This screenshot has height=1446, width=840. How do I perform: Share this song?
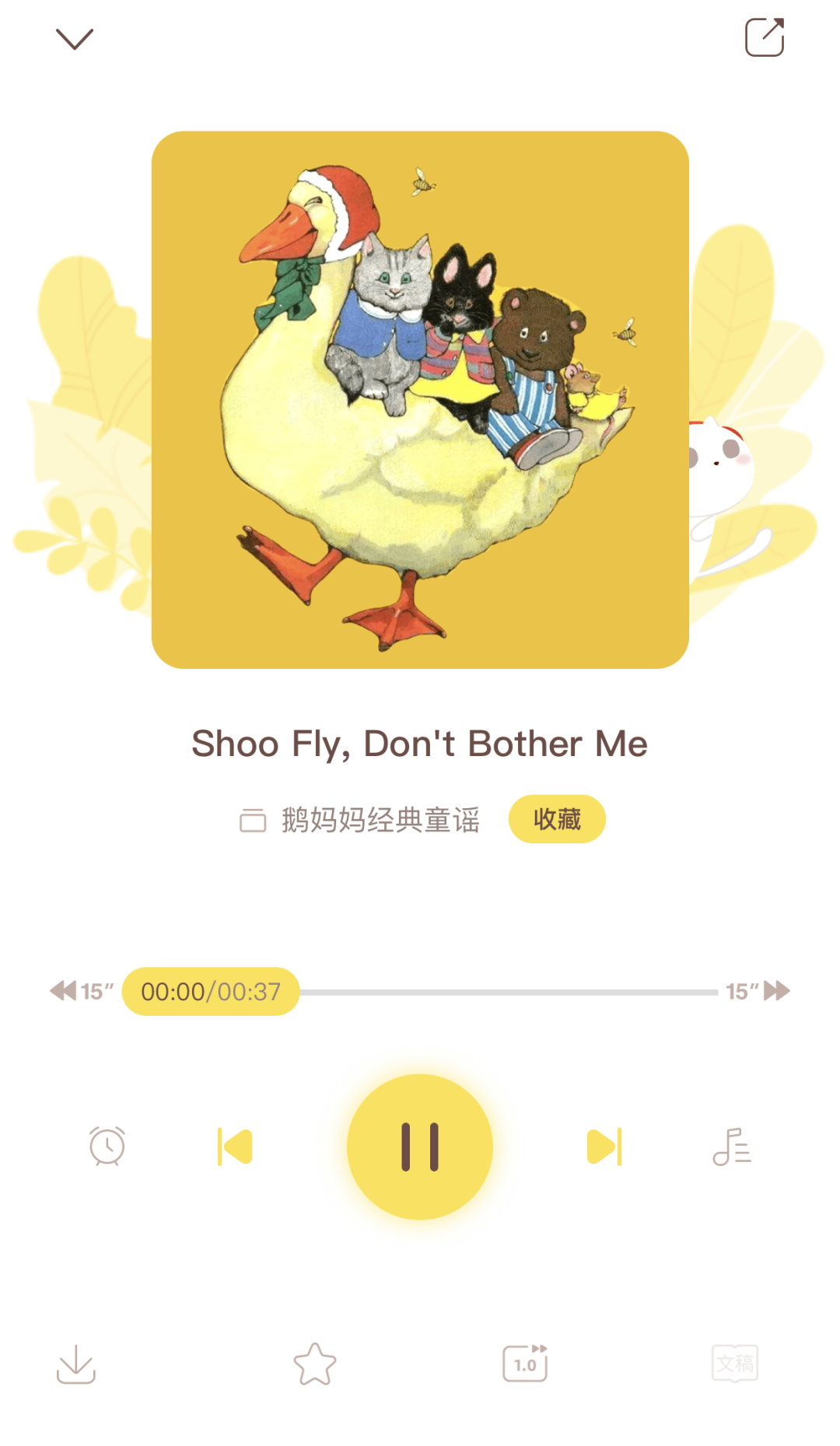(765, 37)
